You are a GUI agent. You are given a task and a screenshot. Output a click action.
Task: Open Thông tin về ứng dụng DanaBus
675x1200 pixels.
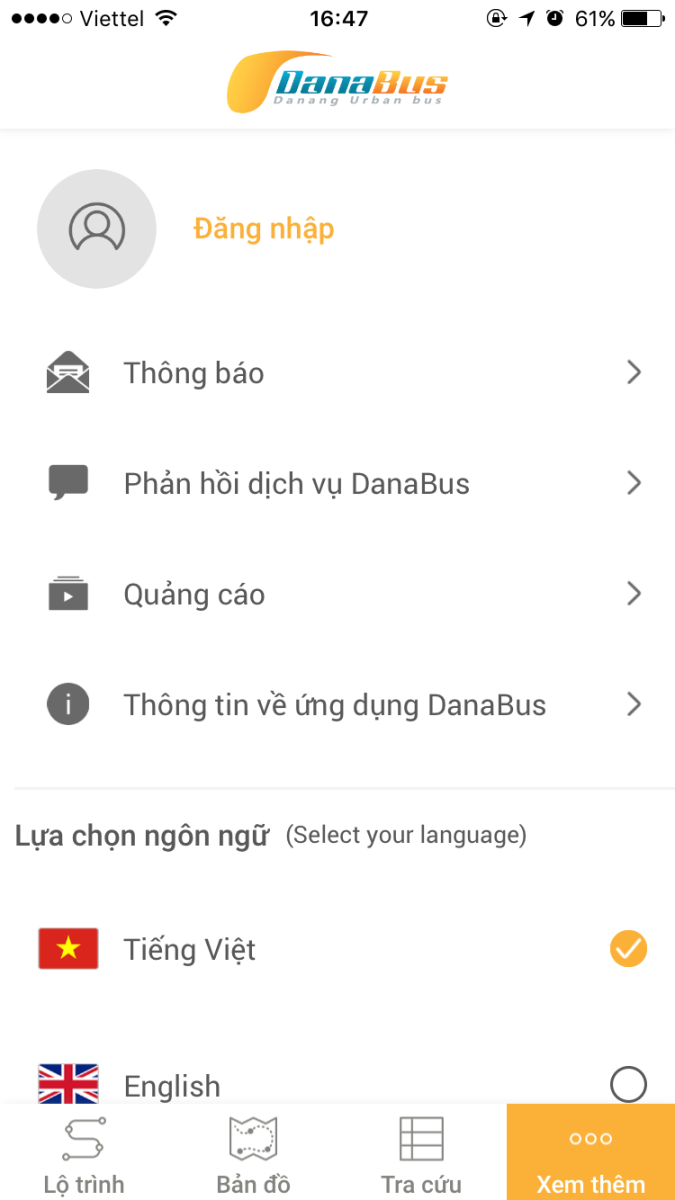(337, 705)
